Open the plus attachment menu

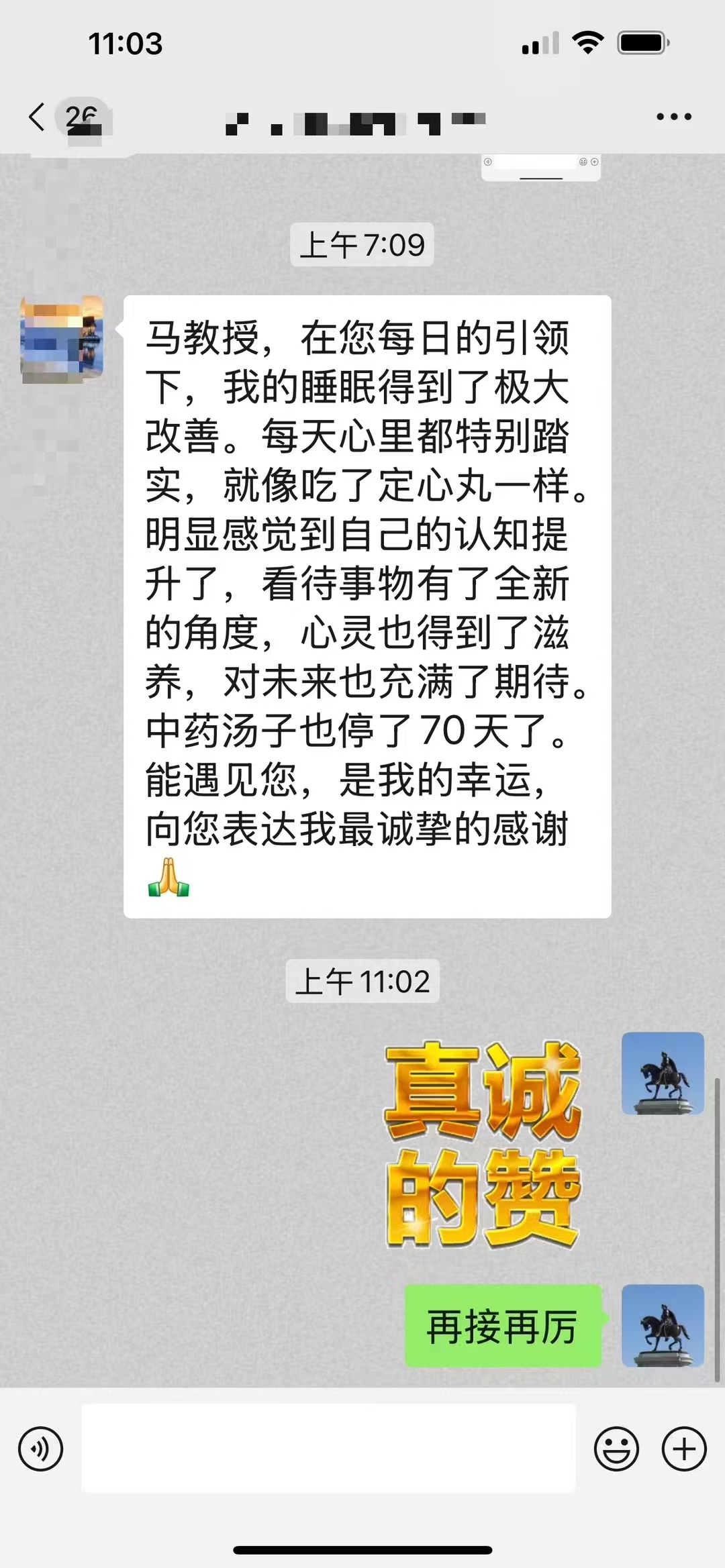pyautogui.click(x=683, y=1449)
